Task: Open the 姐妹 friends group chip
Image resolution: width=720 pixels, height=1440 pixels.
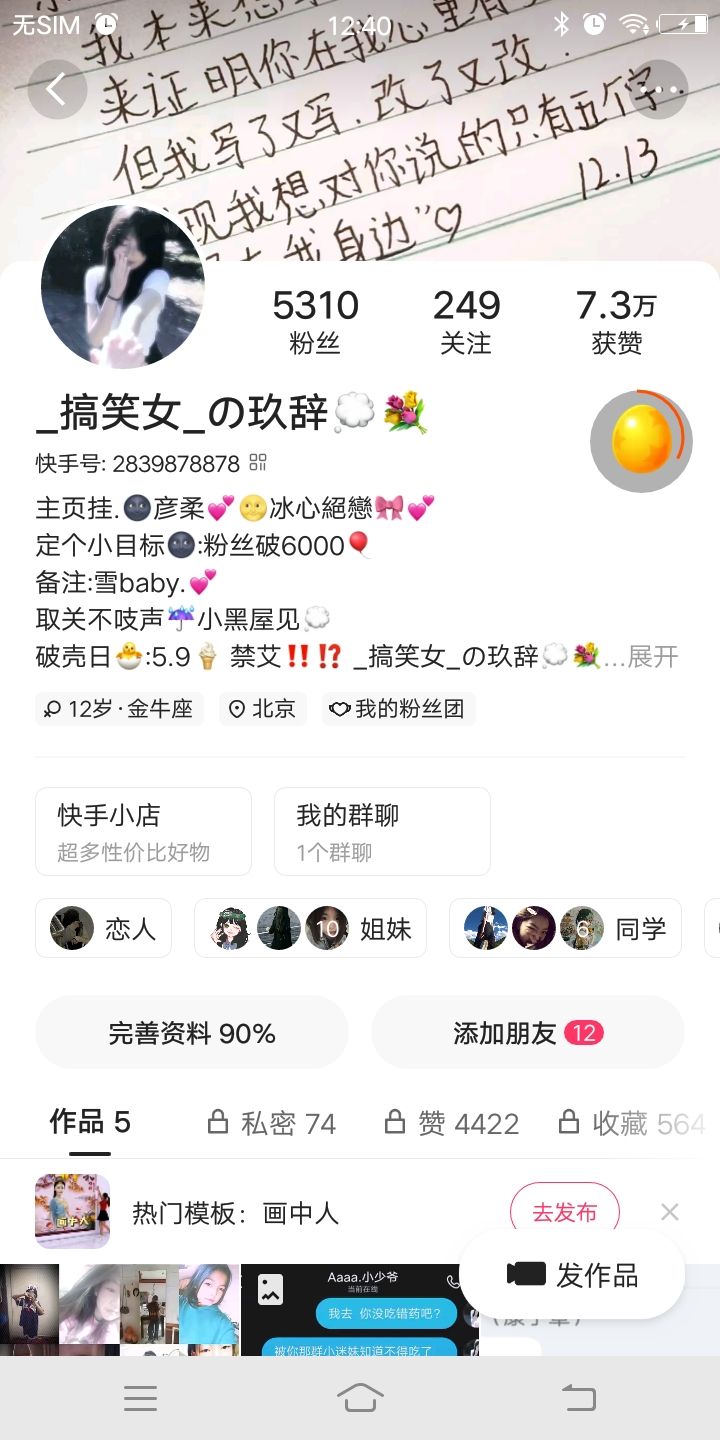Action: 310,928
